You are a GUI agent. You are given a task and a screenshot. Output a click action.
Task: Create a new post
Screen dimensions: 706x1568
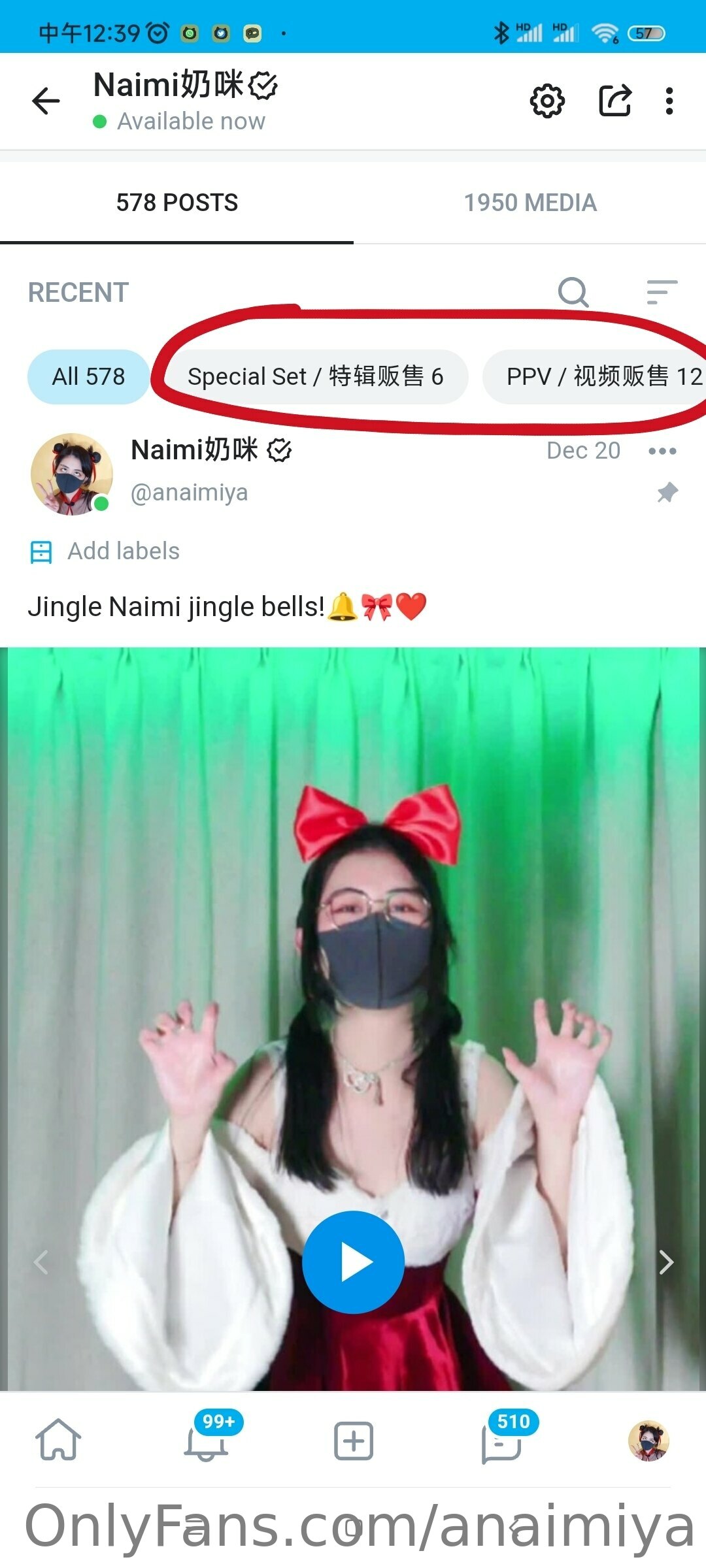point(353,1440)
